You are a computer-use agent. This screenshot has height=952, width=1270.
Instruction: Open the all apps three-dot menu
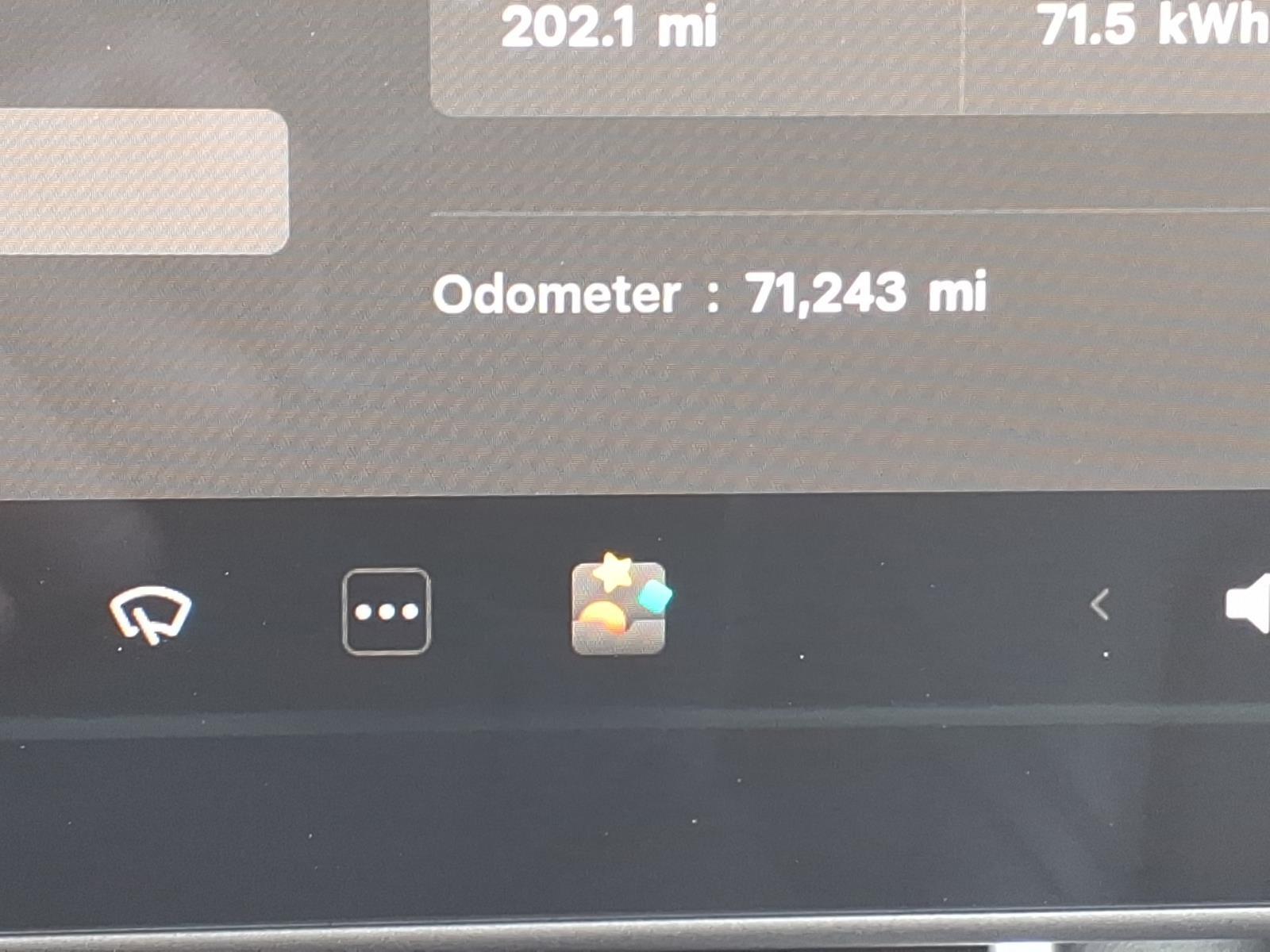coord(387,612)
